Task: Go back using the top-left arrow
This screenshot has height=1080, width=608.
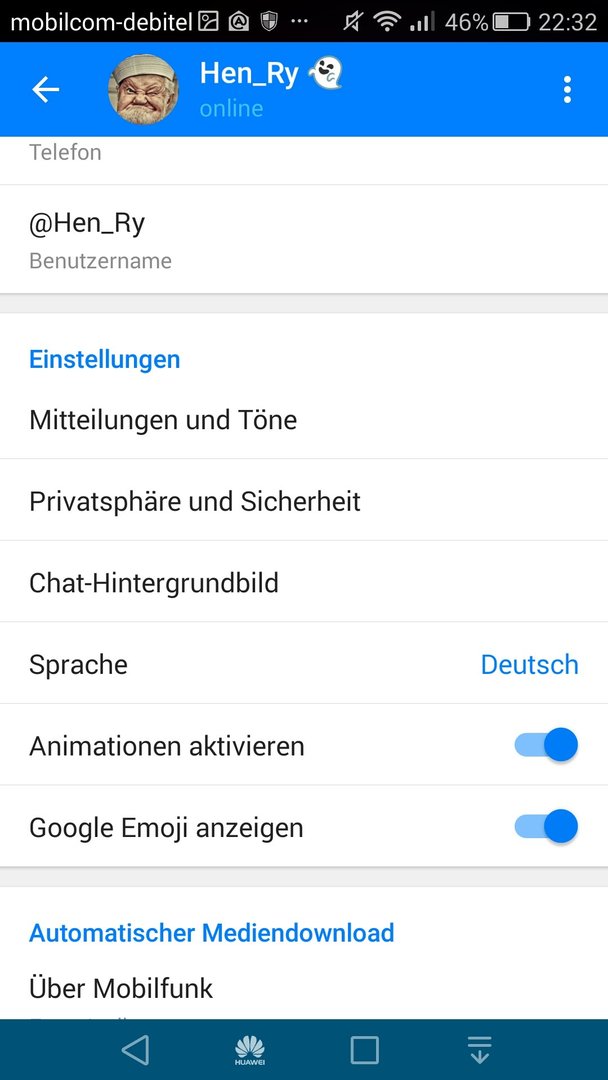Action: tap(45, 90)
